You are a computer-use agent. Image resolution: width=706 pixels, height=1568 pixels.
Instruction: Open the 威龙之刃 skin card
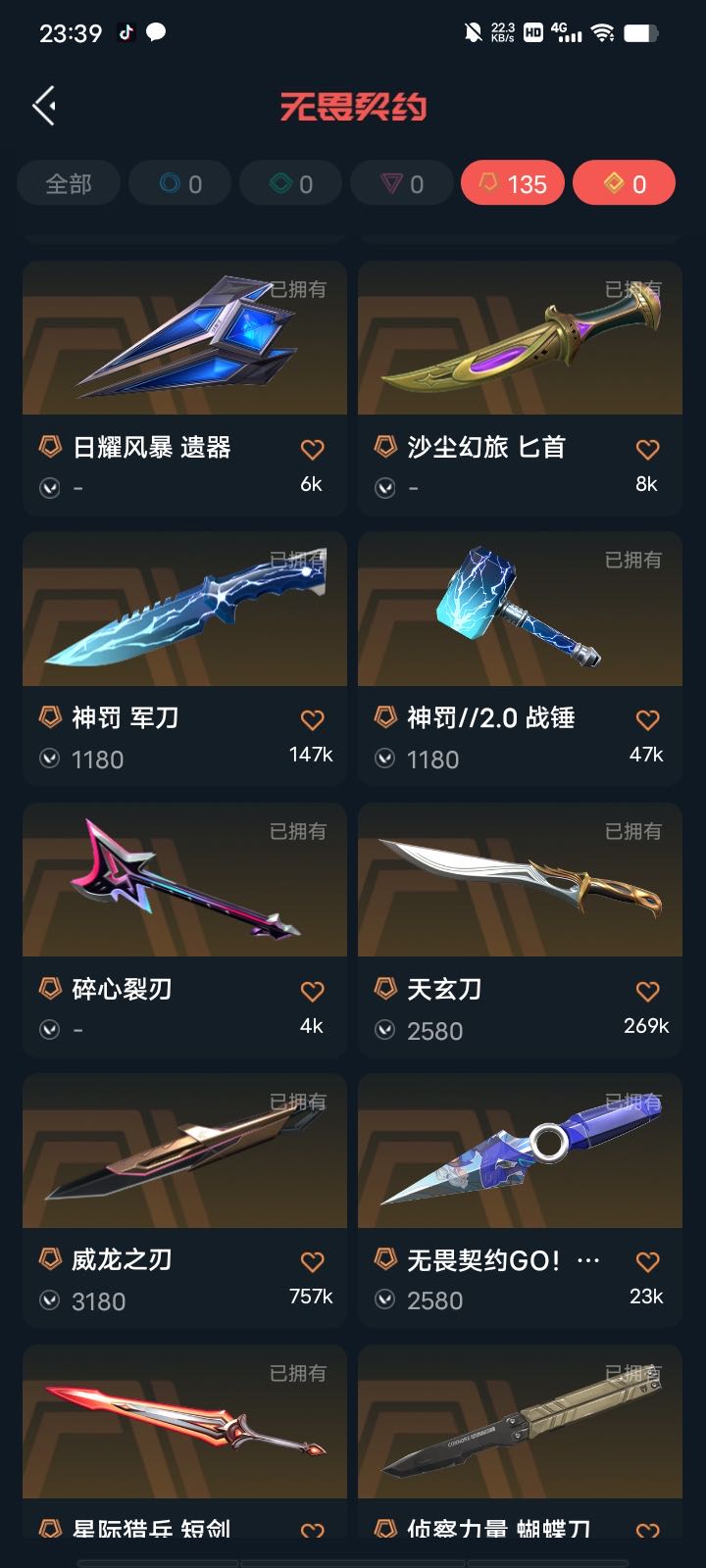pos(184,1201)
